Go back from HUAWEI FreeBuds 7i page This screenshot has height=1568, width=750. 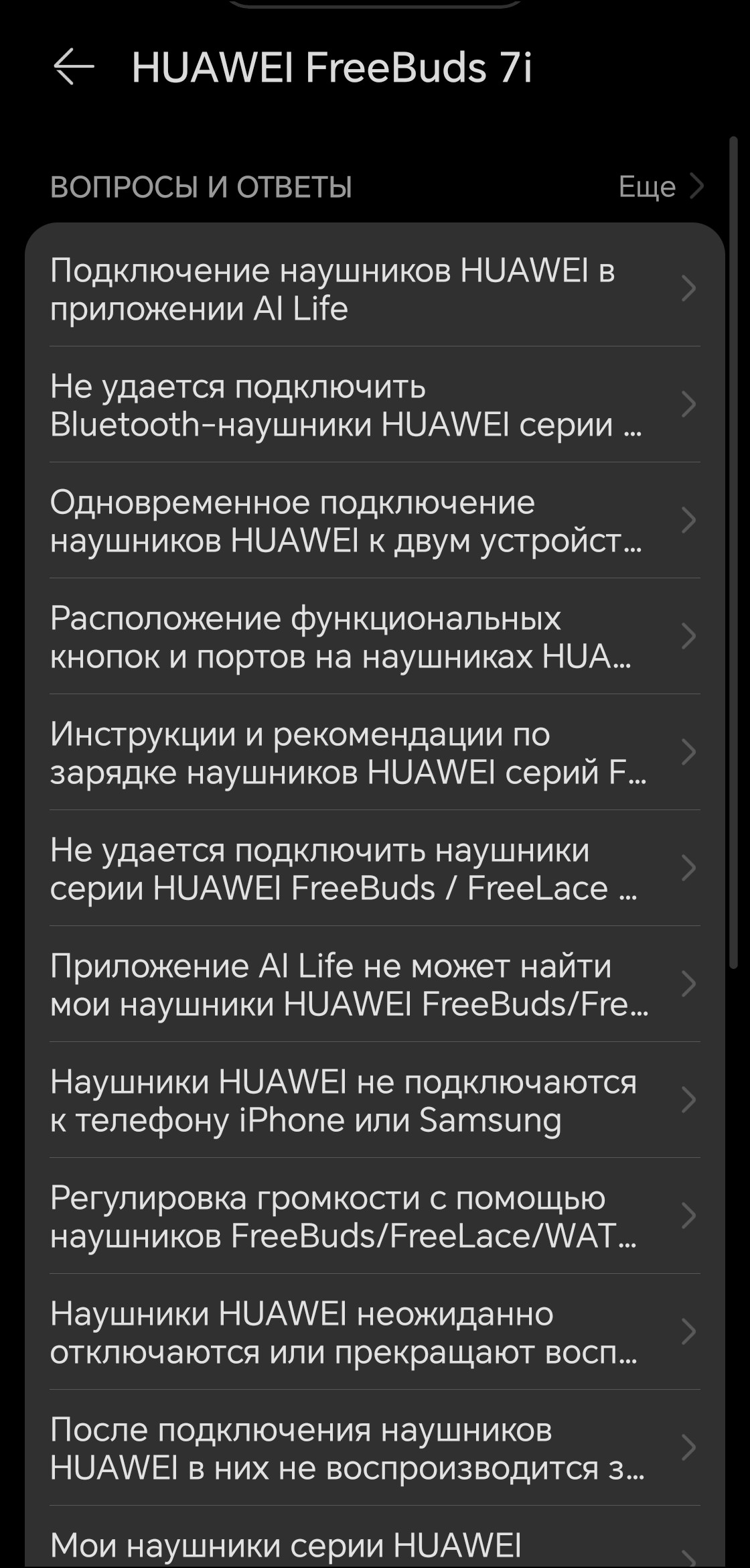coord(73,68)
